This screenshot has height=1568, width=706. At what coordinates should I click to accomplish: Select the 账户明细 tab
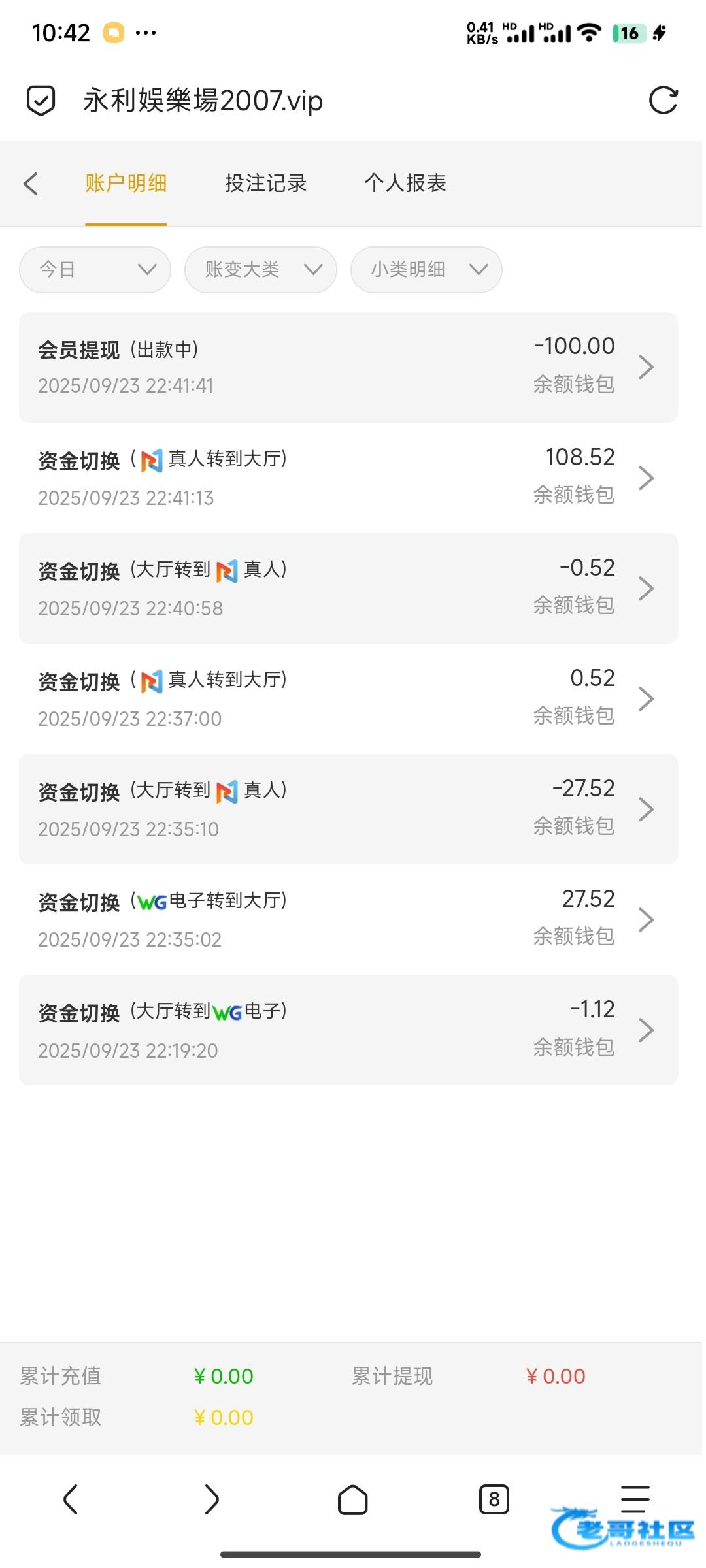pyautogui.click(x=126, y=184)
